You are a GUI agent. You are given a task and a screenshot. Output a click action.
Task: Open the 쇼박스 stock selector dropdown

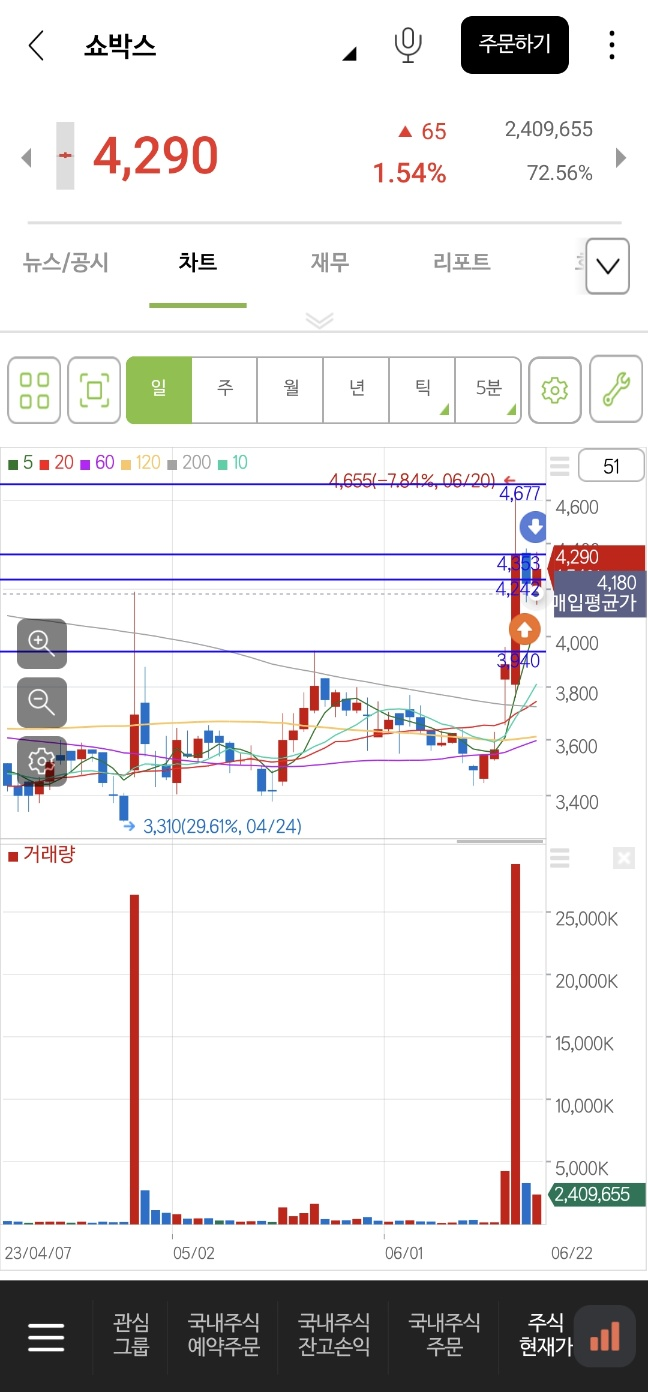(x=349, y=54)
